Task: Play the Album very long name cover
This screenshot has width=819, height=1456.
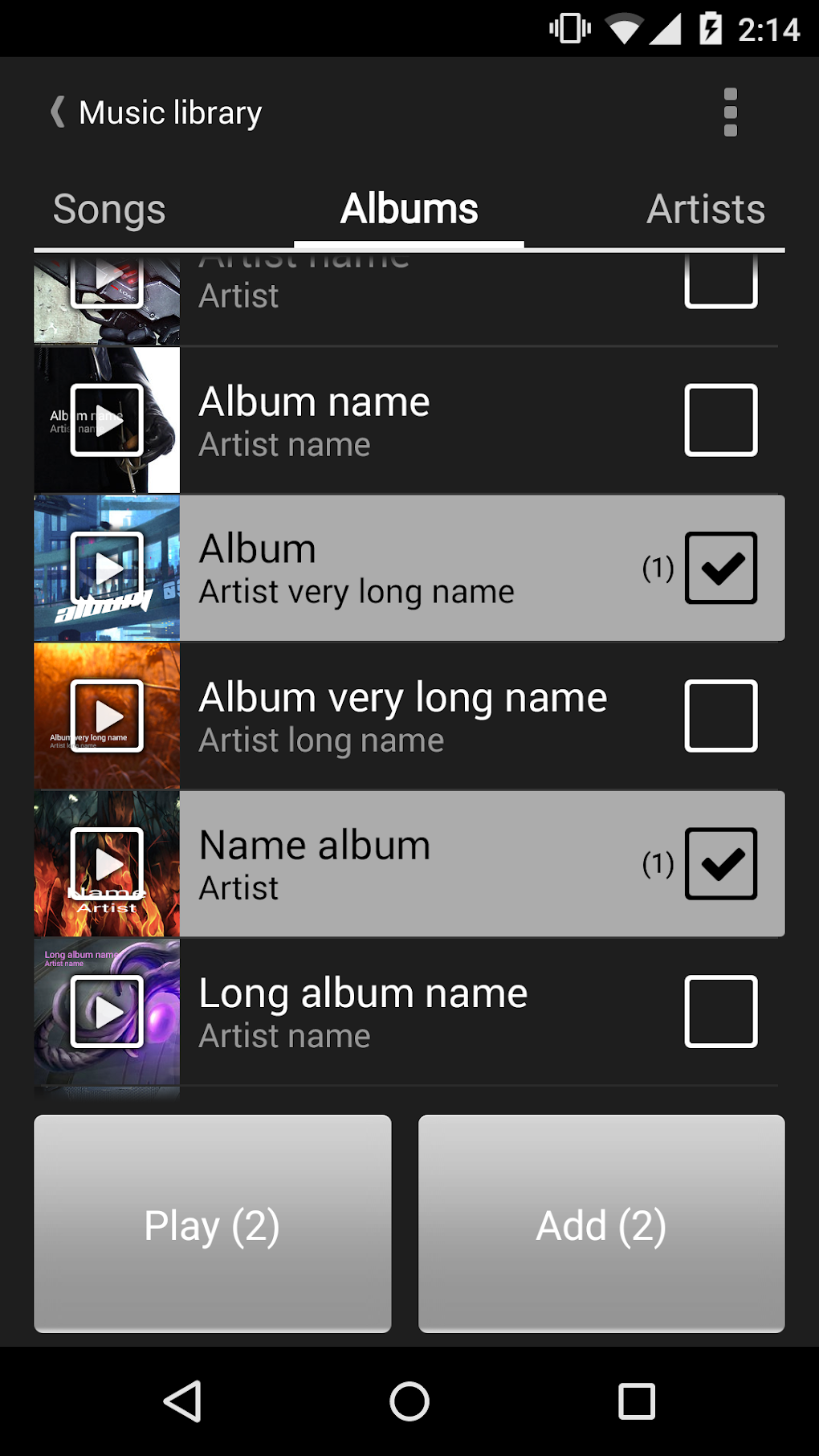Action: [x=107, y=716]
